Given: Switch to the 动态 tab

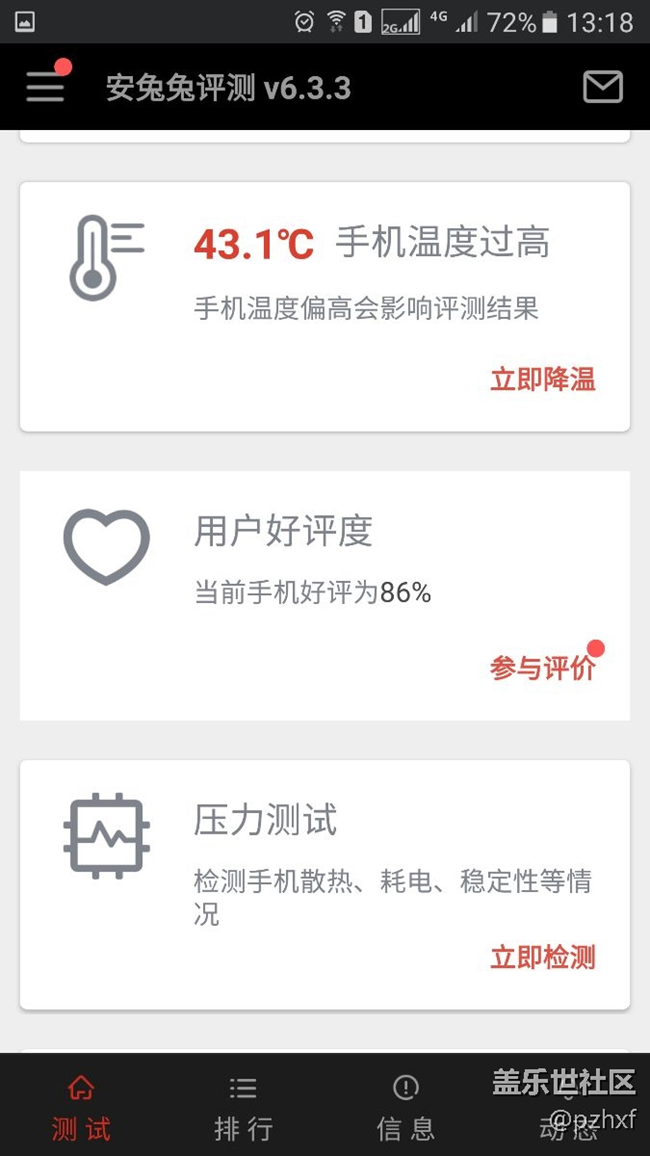Looking at the screenshot, I should tap(567, 1108).
